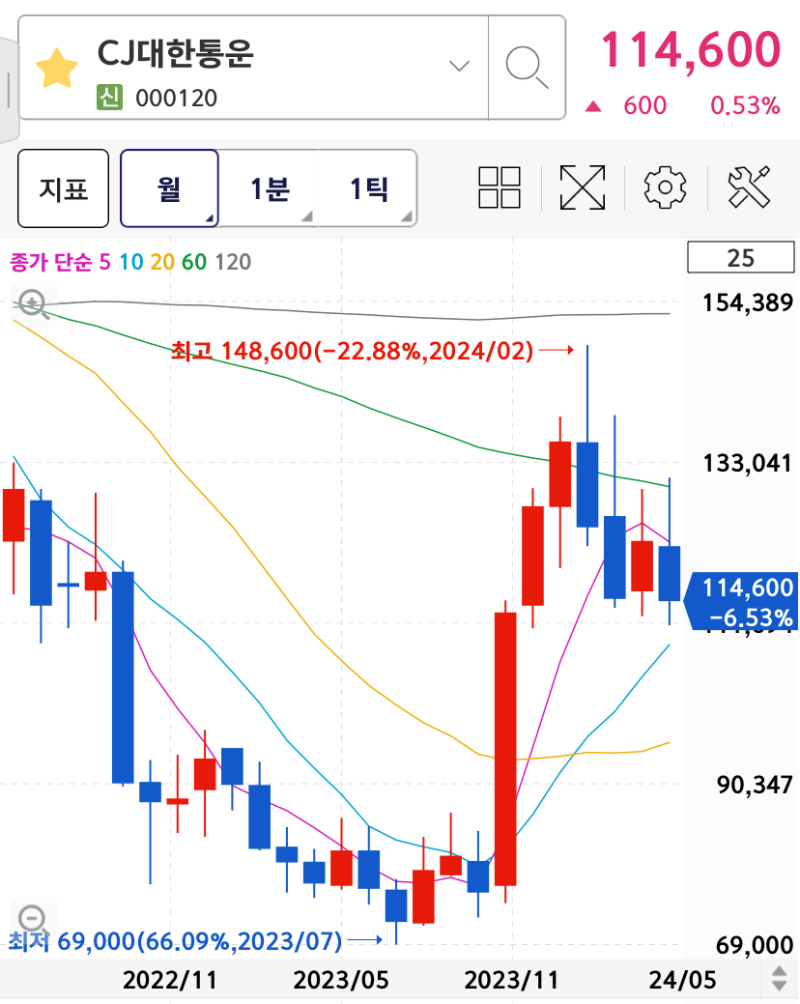Switch to the 1틱 tab
This screenshot has width=800, height=1004.
(x=369, y=187)
